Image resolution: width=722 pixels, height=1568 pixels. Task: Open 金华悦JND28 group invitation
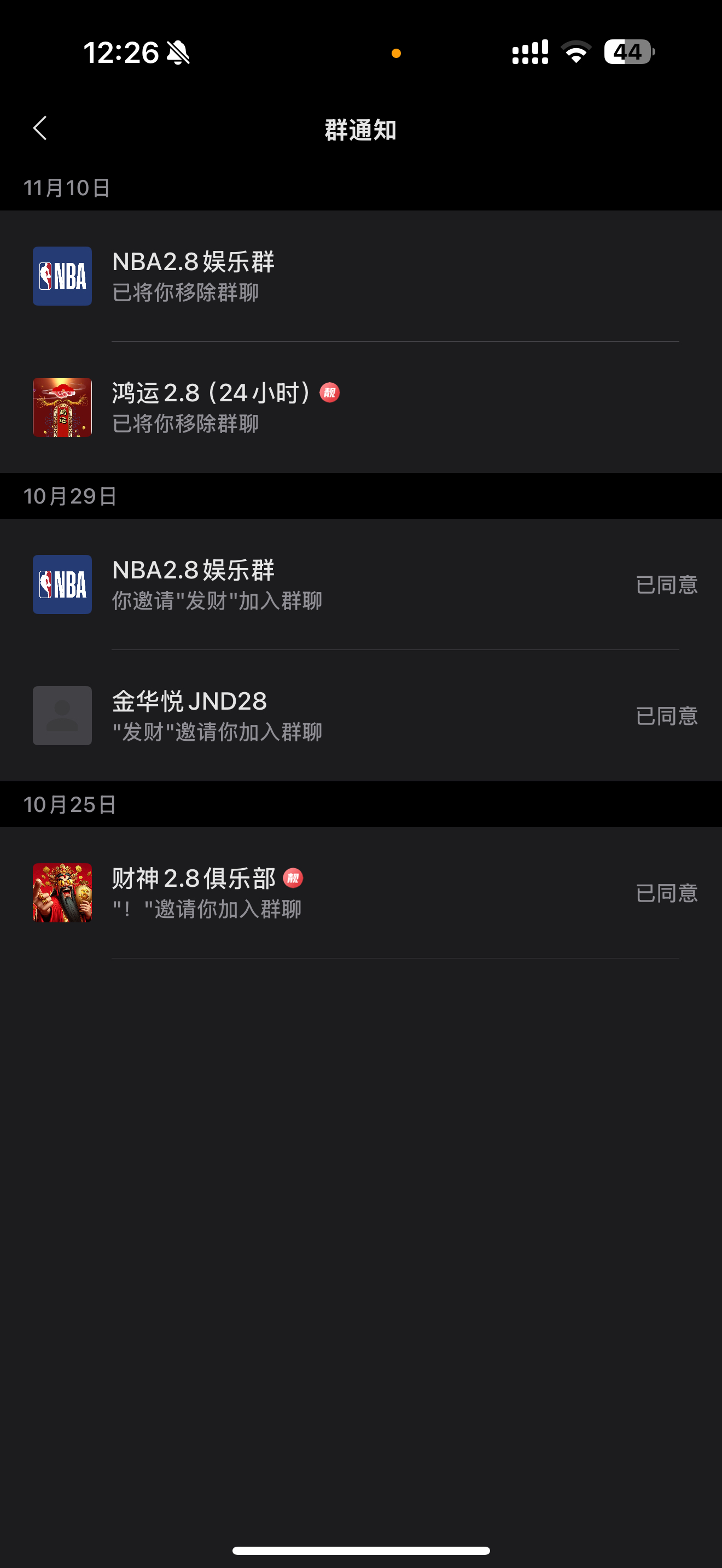tap(361, 716)
